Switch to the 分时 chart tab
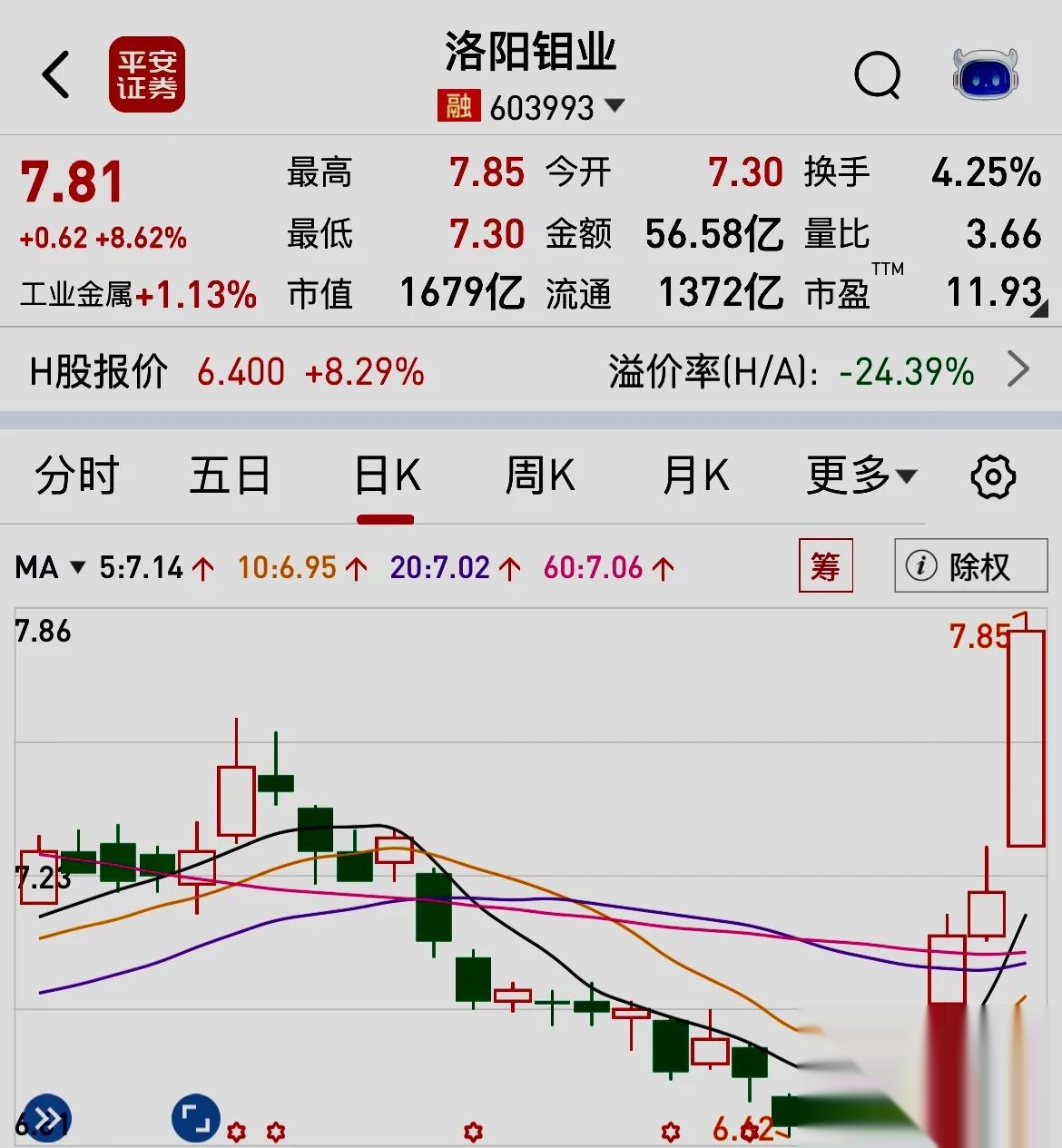The width and height of the screenshot is (1062, 1148). (x=77, y=476)
